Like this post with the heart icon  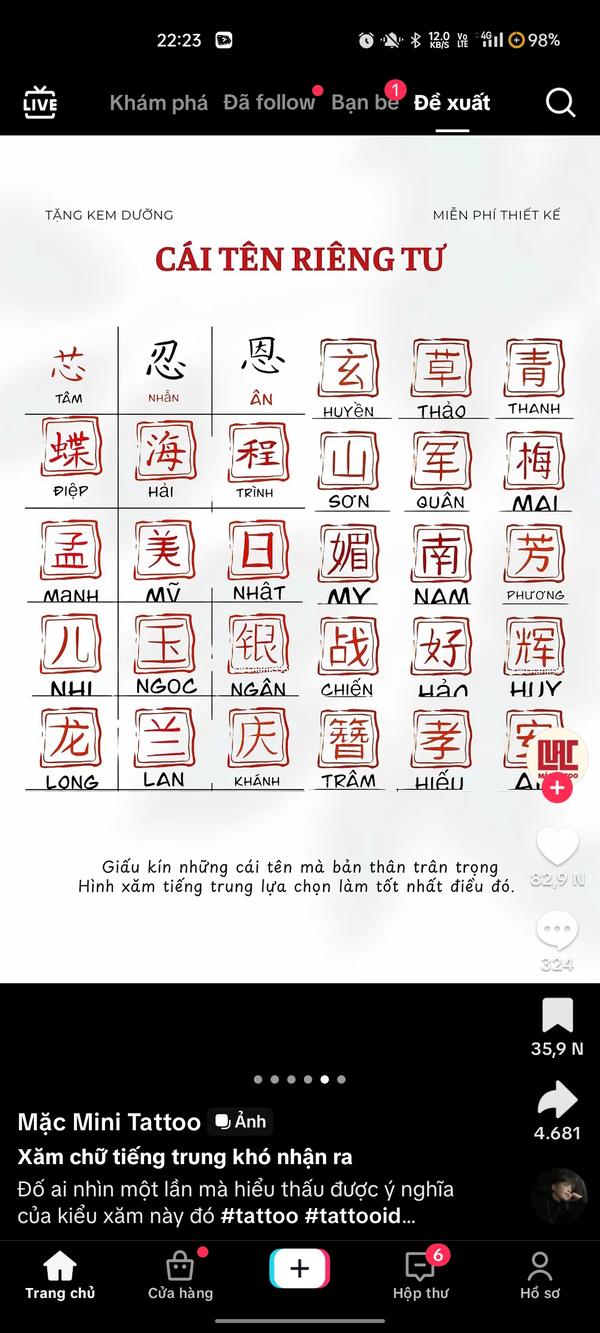(557, 847)
